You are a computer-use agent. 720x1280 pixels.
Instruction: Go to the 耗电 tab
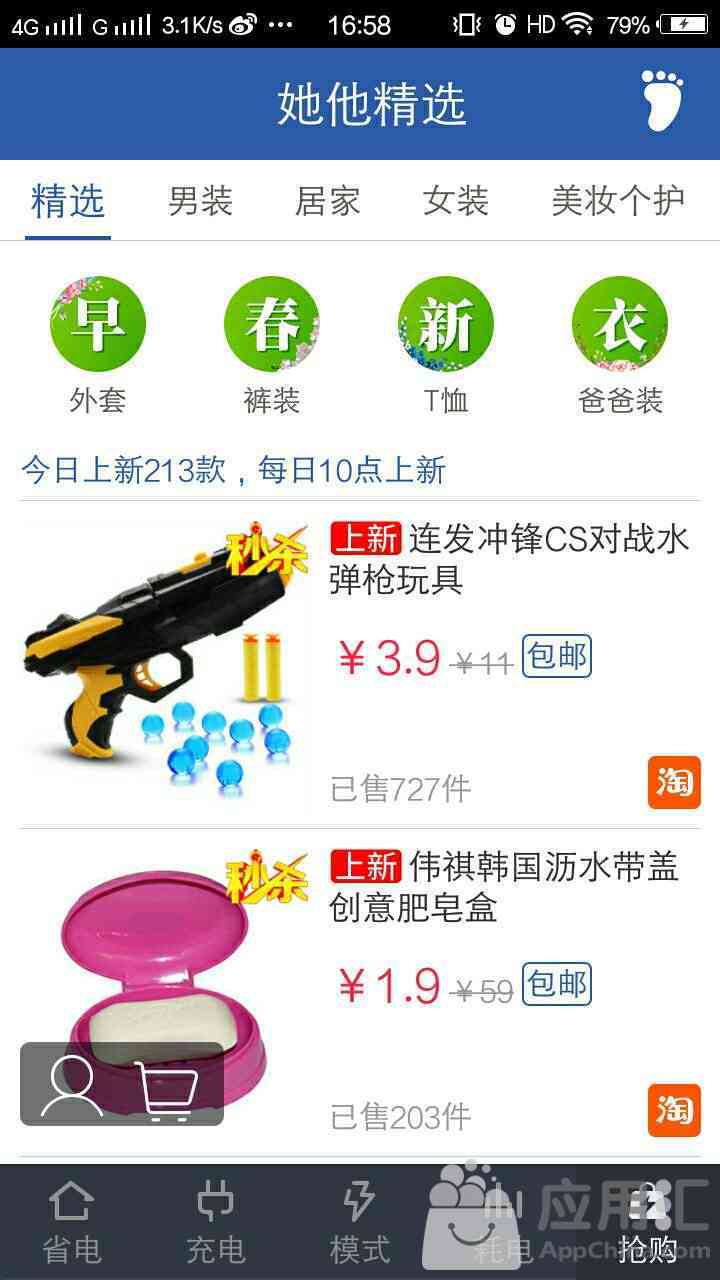504,1222
